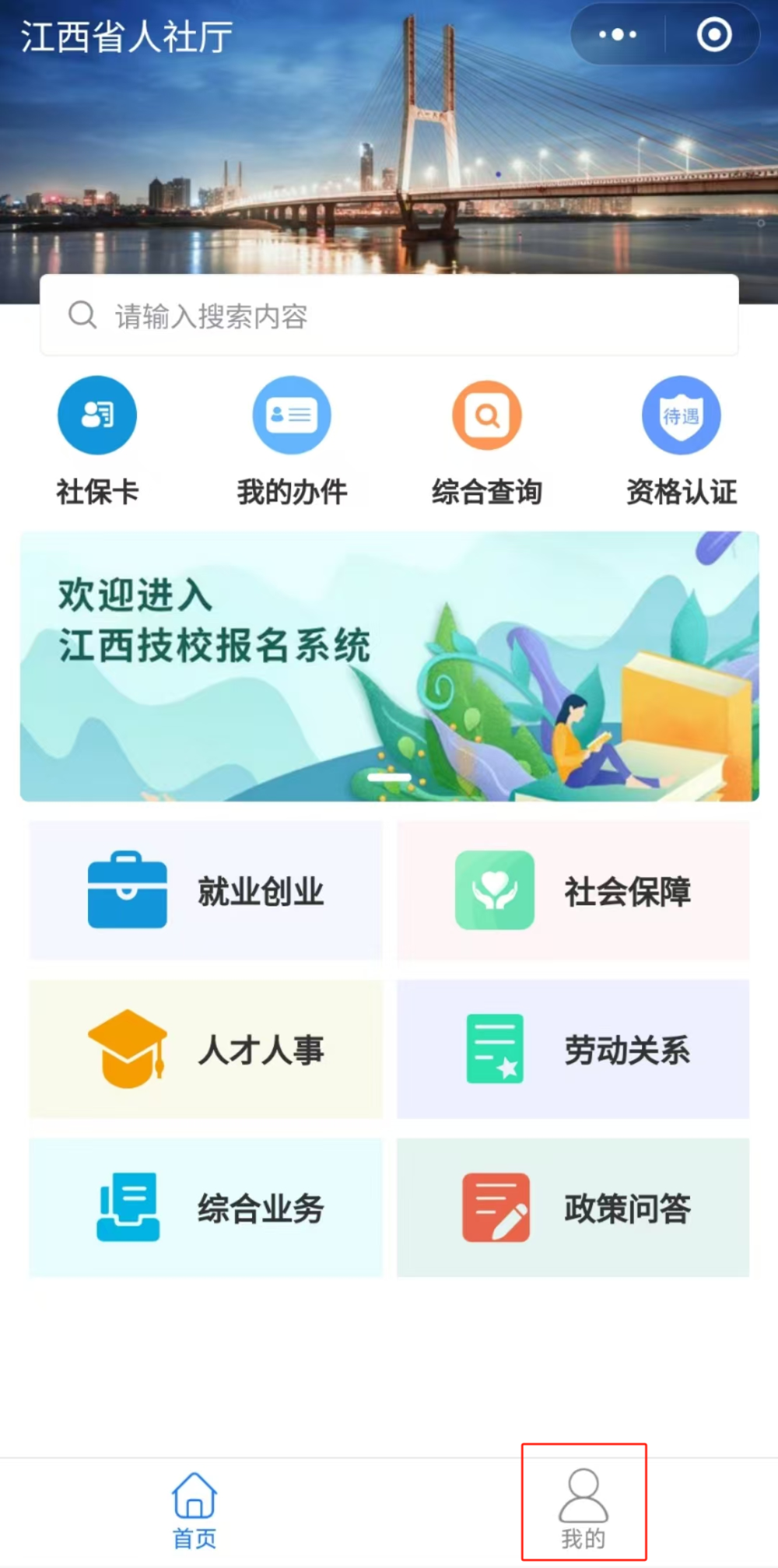Click the 劳动关系 document icon

(495, 1049)
